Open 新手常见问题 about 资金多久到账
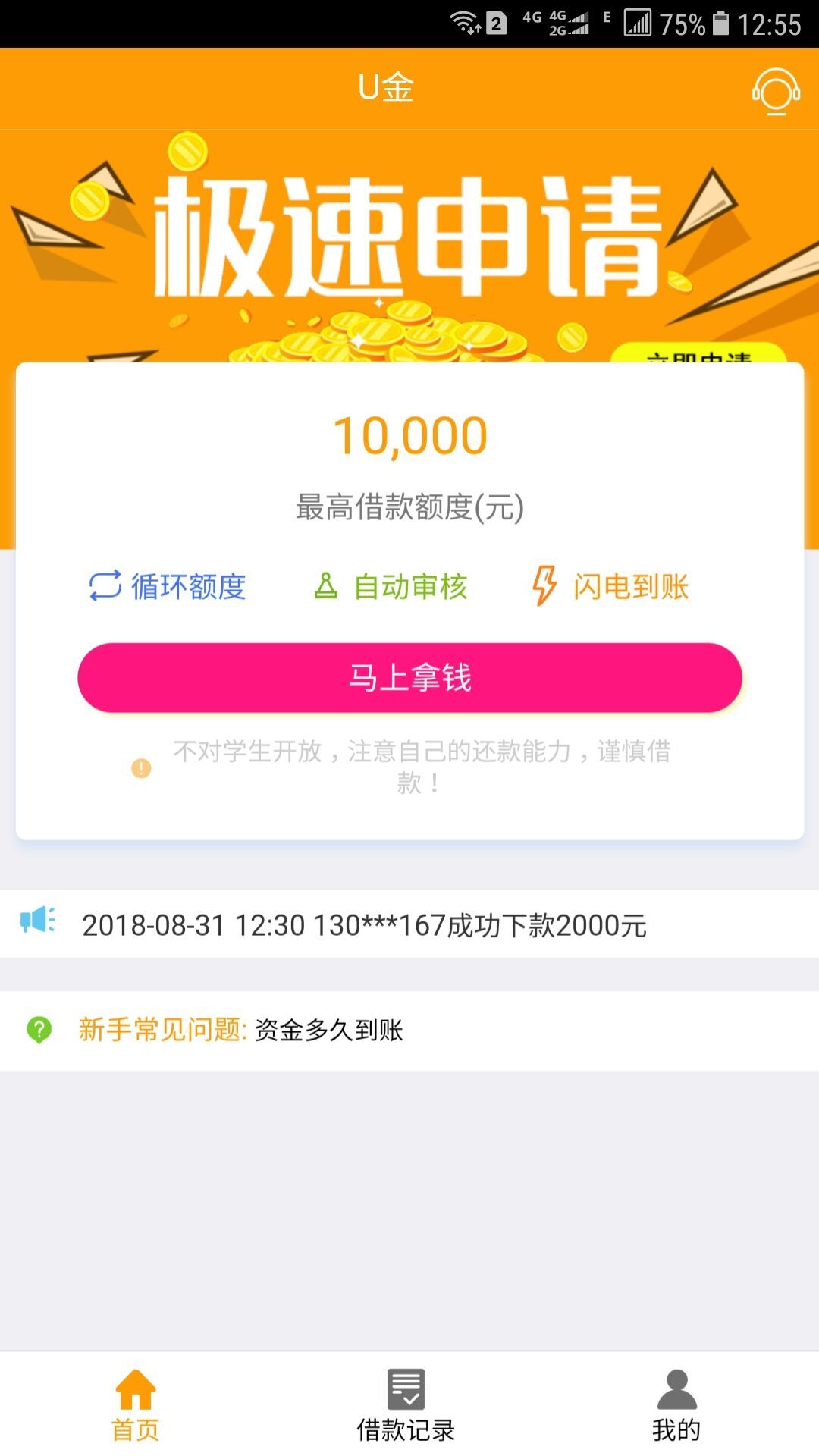Image resolution: width=819 pixels, height=1456 pixels. click(x=409, y=1030)
